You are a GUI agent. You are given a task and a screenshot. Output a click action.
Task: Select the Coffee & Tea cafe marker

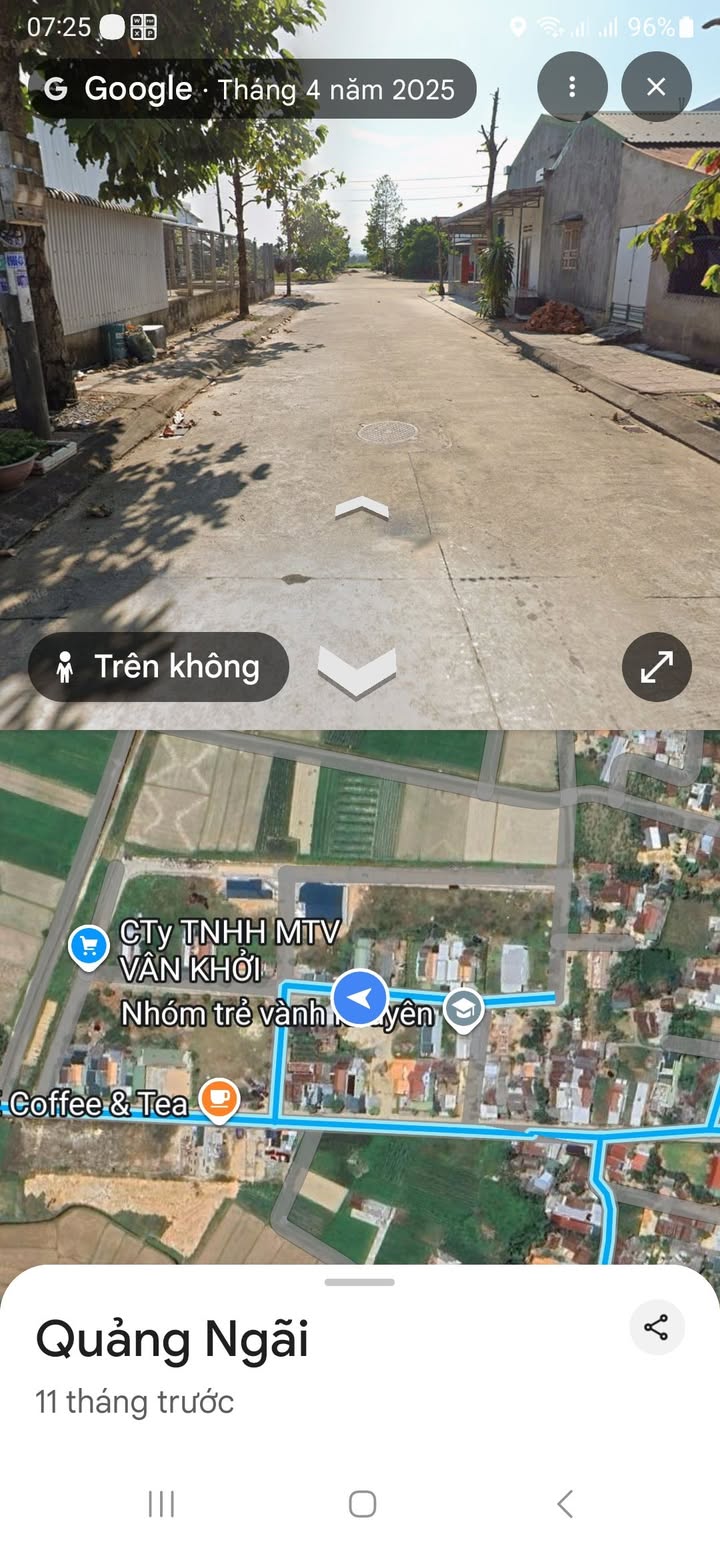coord(218,1099)
